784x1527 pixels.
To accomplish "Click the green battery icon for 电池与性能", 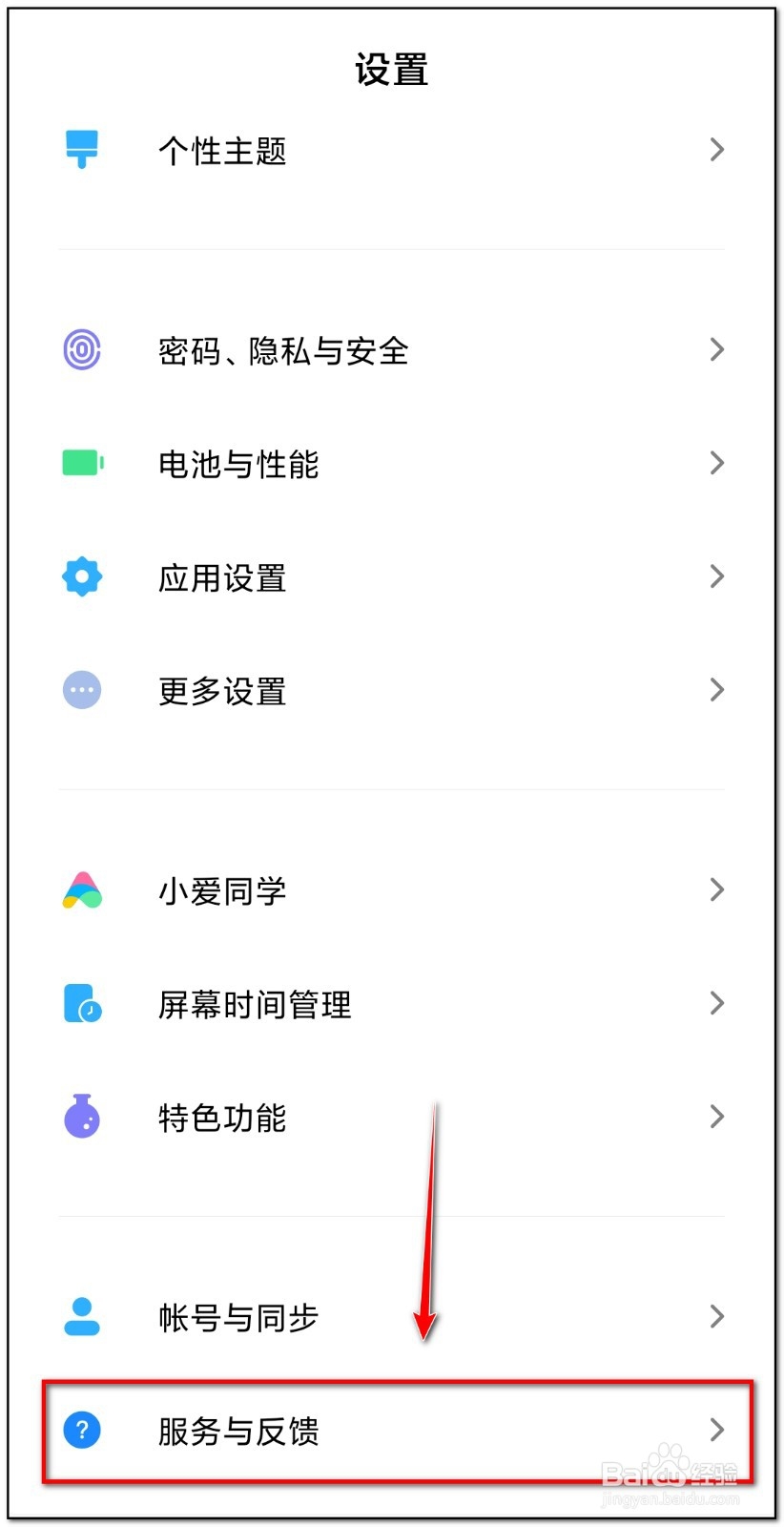I will point(82,463).
